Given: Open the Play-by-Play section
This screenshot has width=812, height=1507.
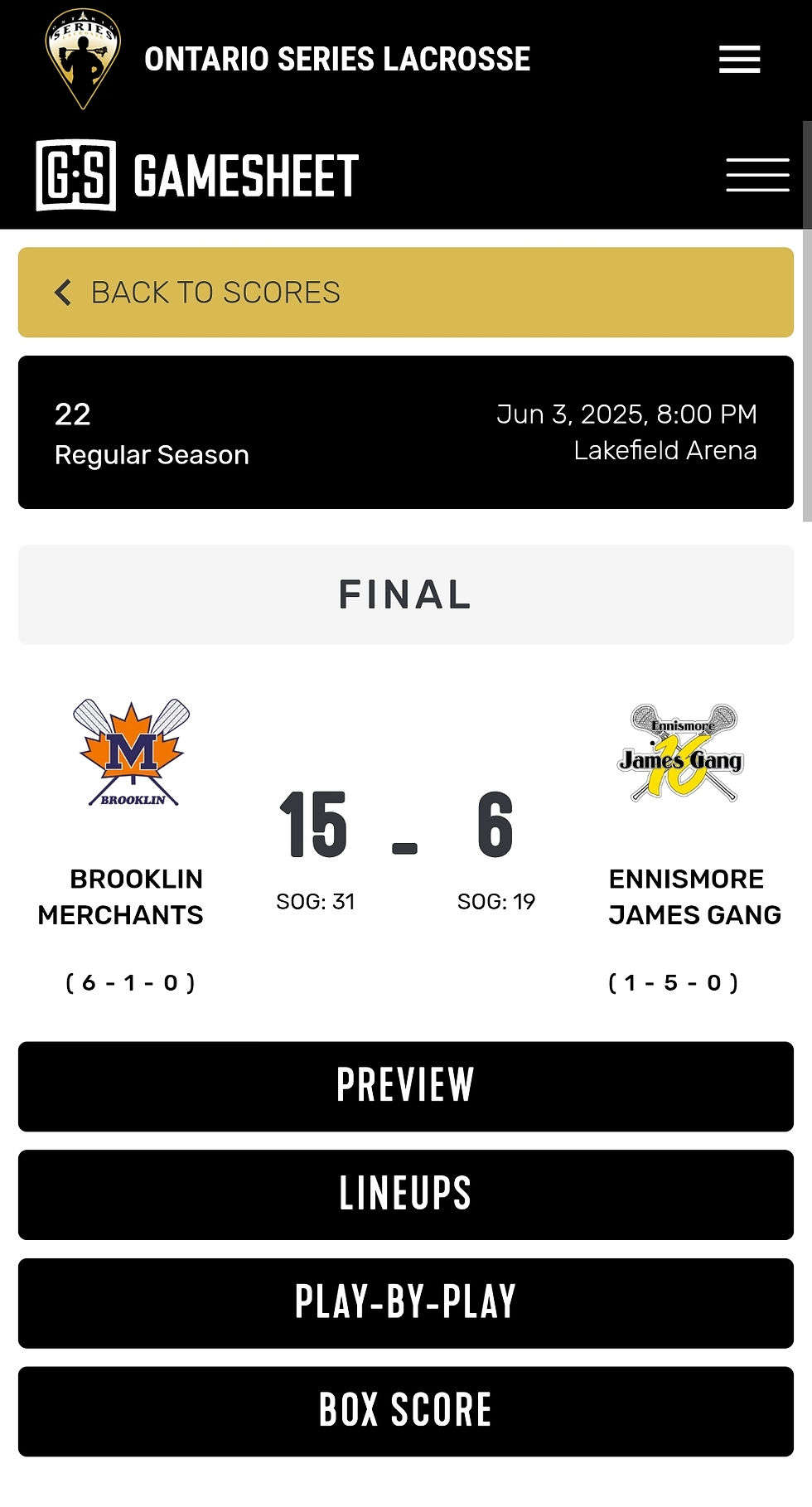Looking at the screenshot, I should pyautogui.click(x=406, y=1302).
